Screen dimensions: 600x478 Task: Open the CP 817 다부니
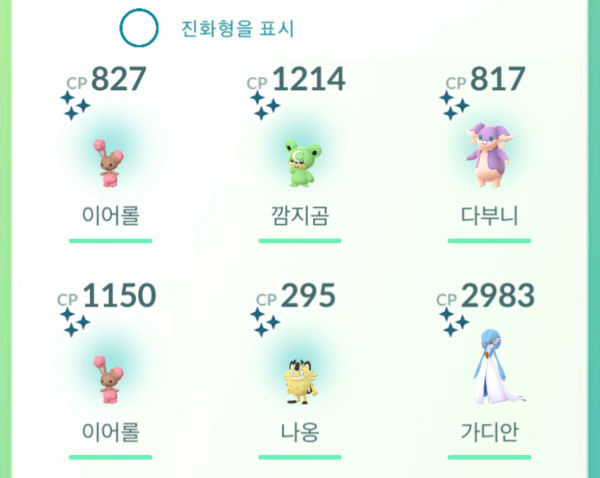coord(488,160)
